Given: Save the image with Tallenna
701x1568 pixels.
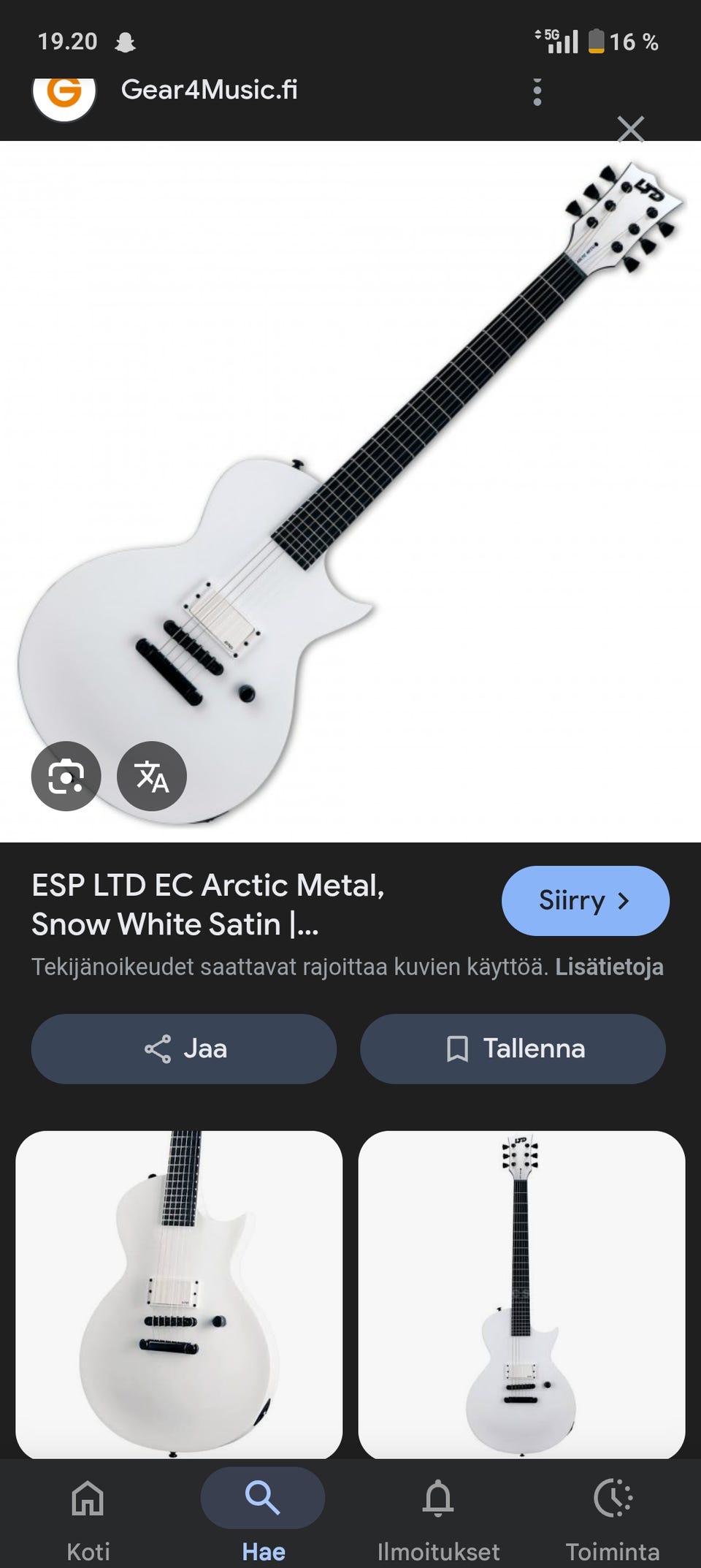Looking at the screenshot, I should click(x=513, y=1048).
